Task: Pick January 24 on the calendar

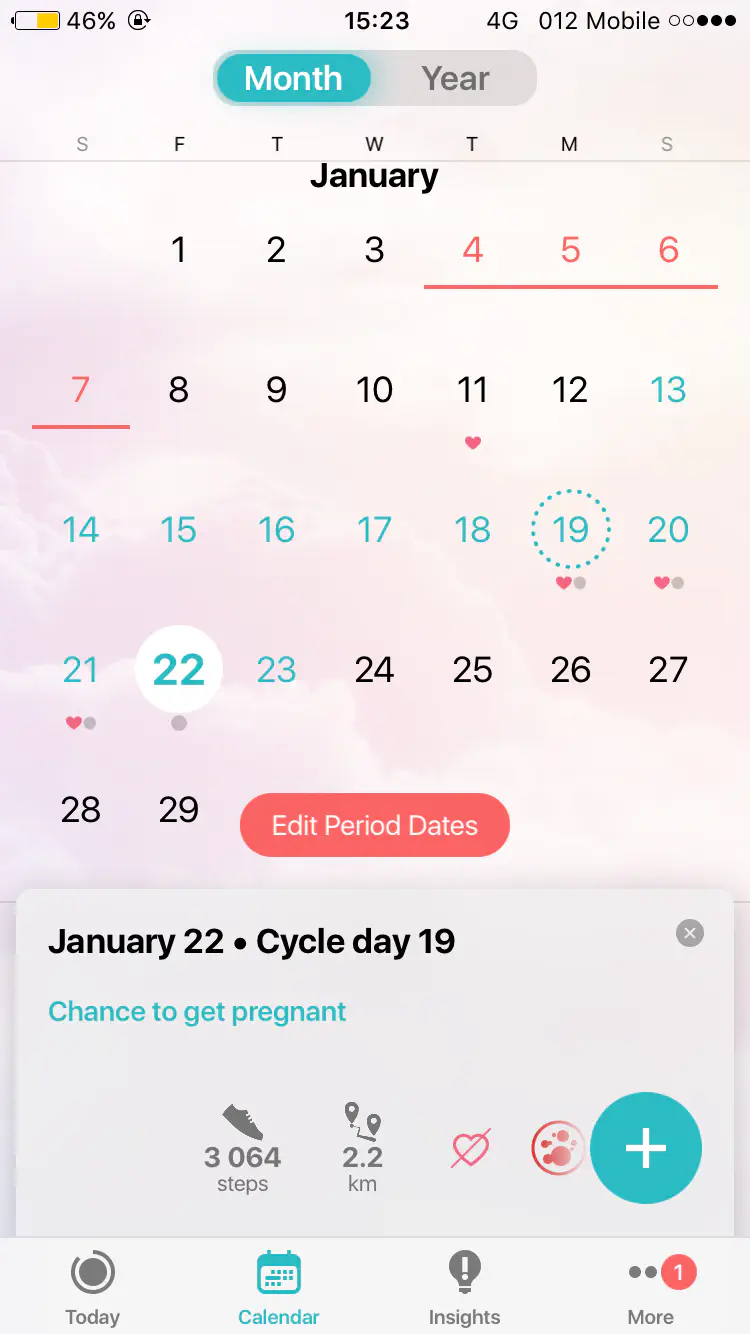Action: pos(374,670)
